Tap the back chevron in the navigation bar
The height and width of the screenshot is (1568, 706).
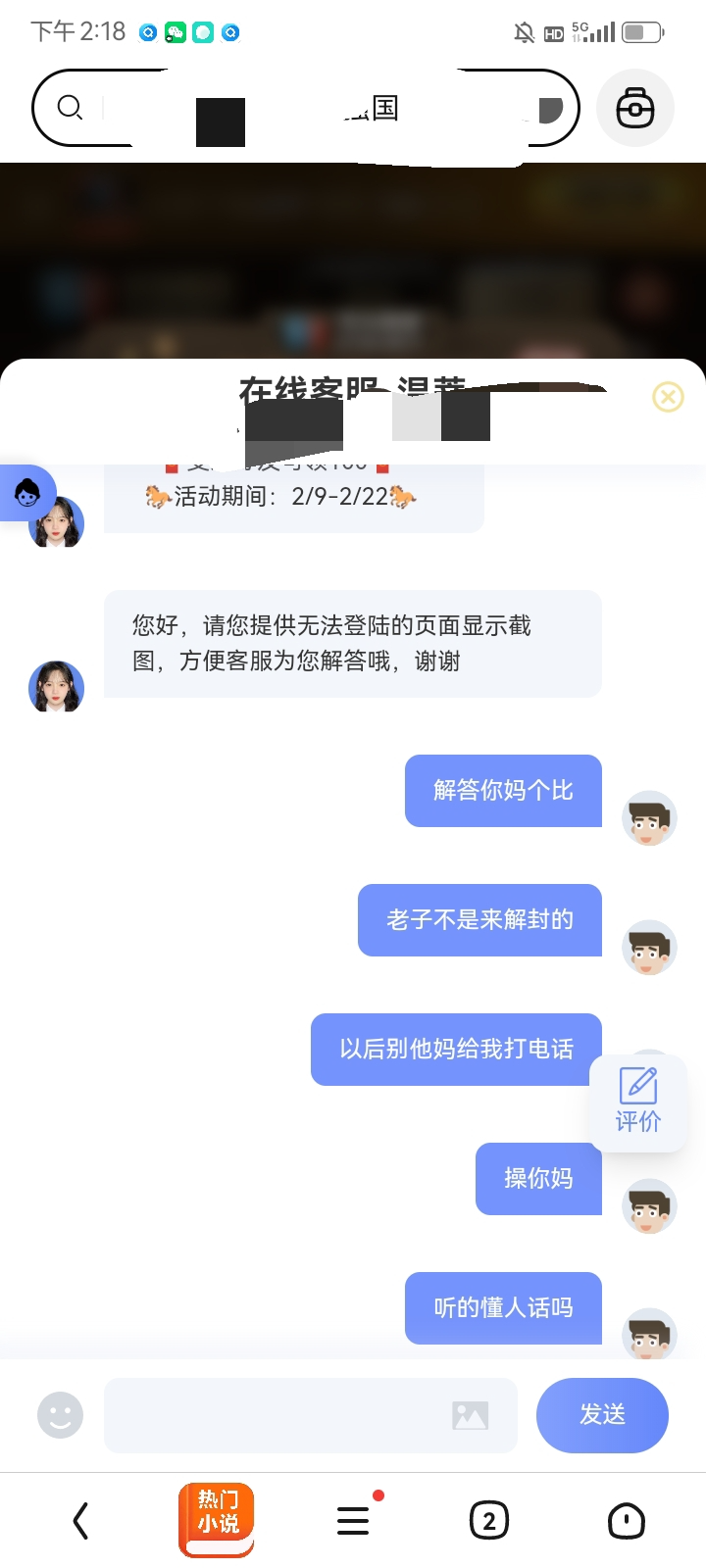click(x=79, y=1520)
